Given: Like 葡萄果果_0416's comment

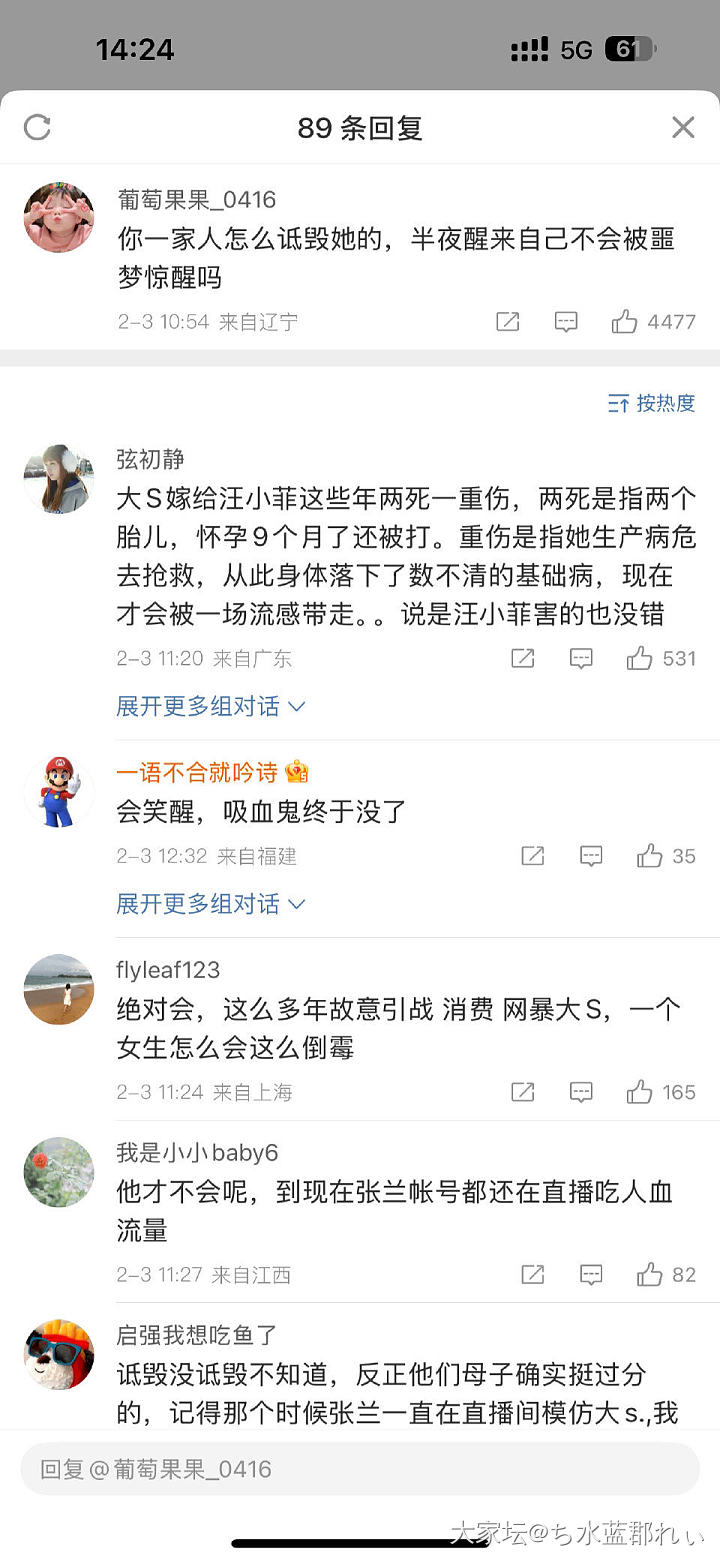Looking at the screenshot, I should coord(625,322).
